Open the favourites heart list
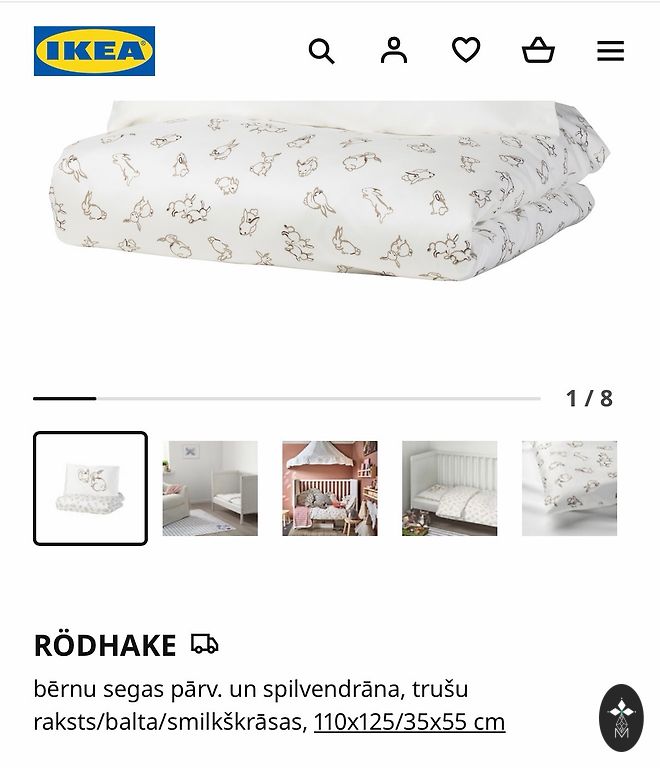 (466, 51)
